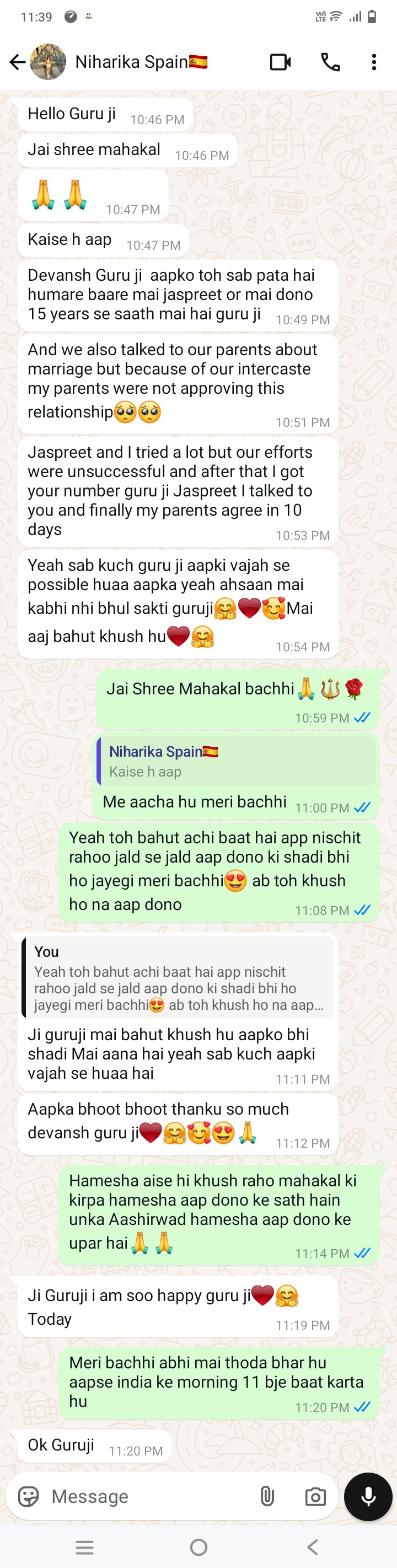397x1568 pixels.
Task: Tap the voice message microphone button
Action: point(368,1496)
